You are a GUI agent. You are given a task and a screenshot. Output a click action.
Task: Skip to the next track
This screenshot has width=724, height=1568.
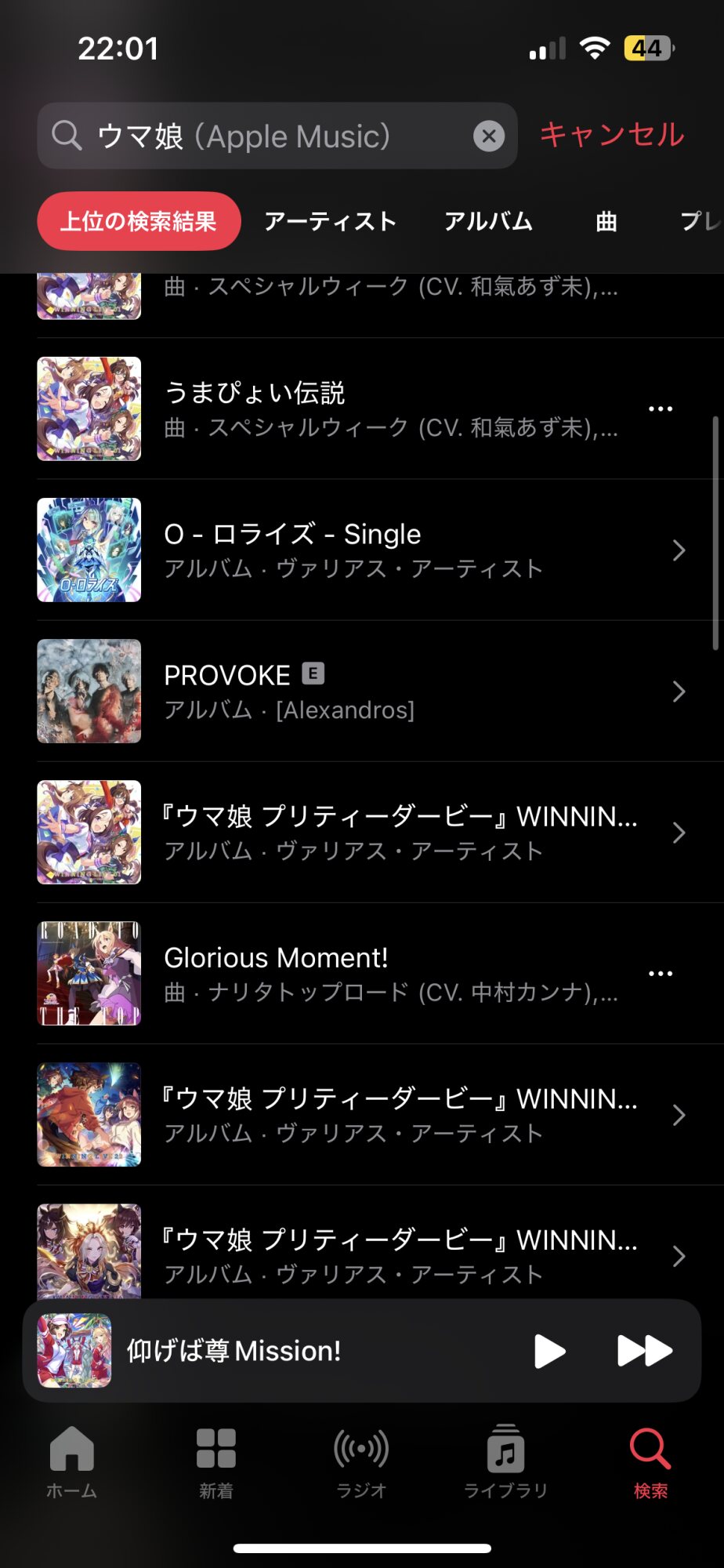coord(644,1351)
